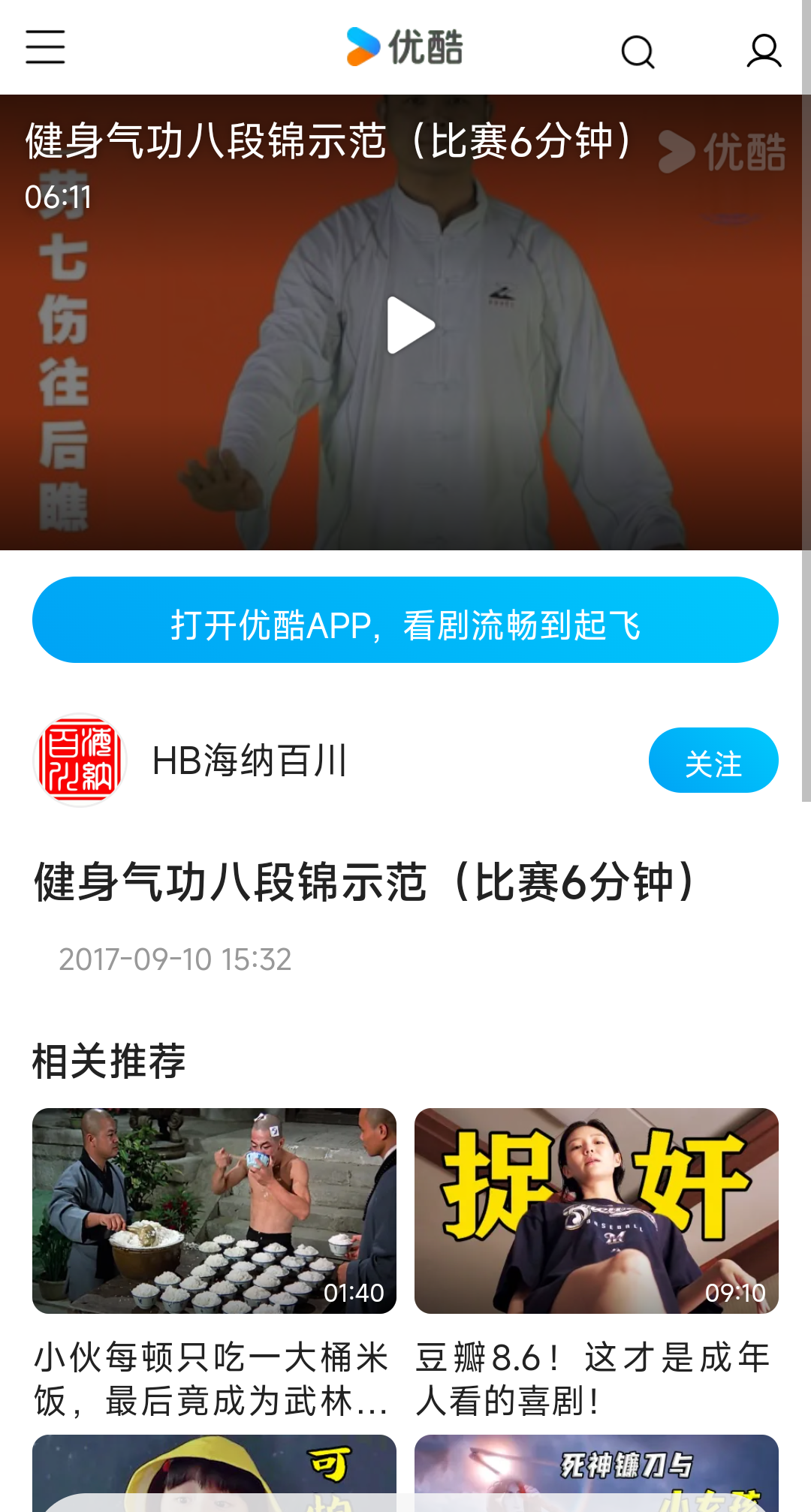Viewport: 811px width, 1512px height.
Task: Enable following this uploader with 关注 button
Action: (x=713, y=760)
